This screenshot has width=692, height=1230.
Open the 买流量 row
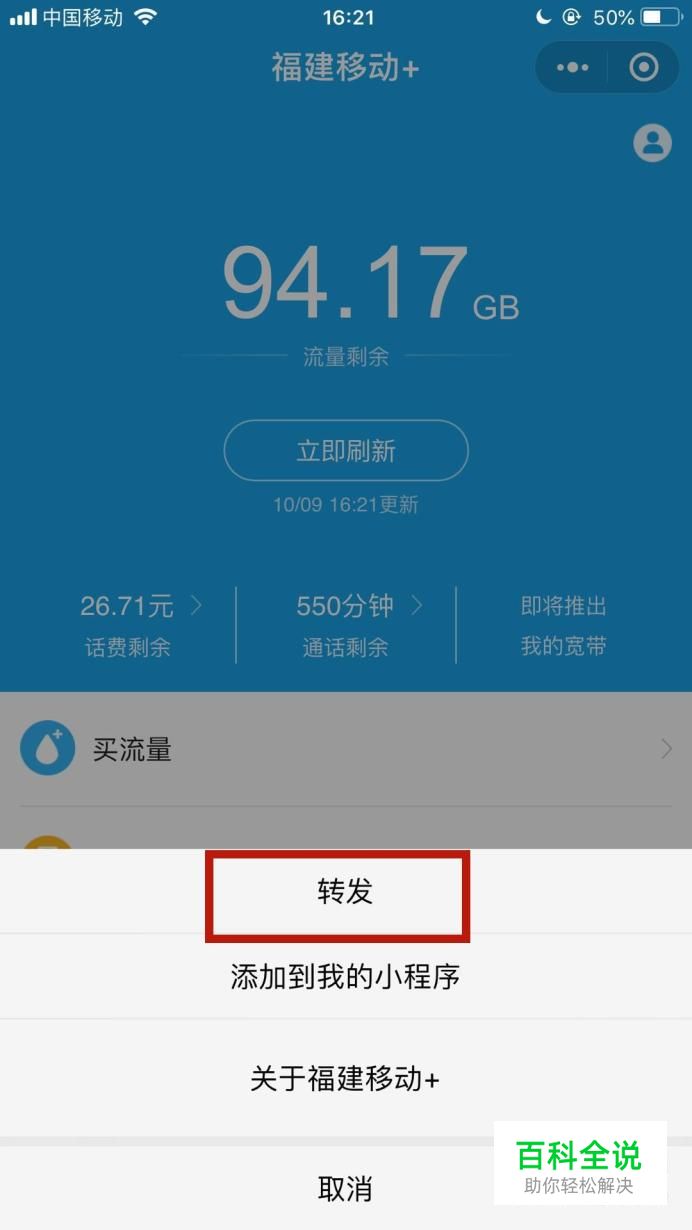pyautogui.click(x=345, y=749)
